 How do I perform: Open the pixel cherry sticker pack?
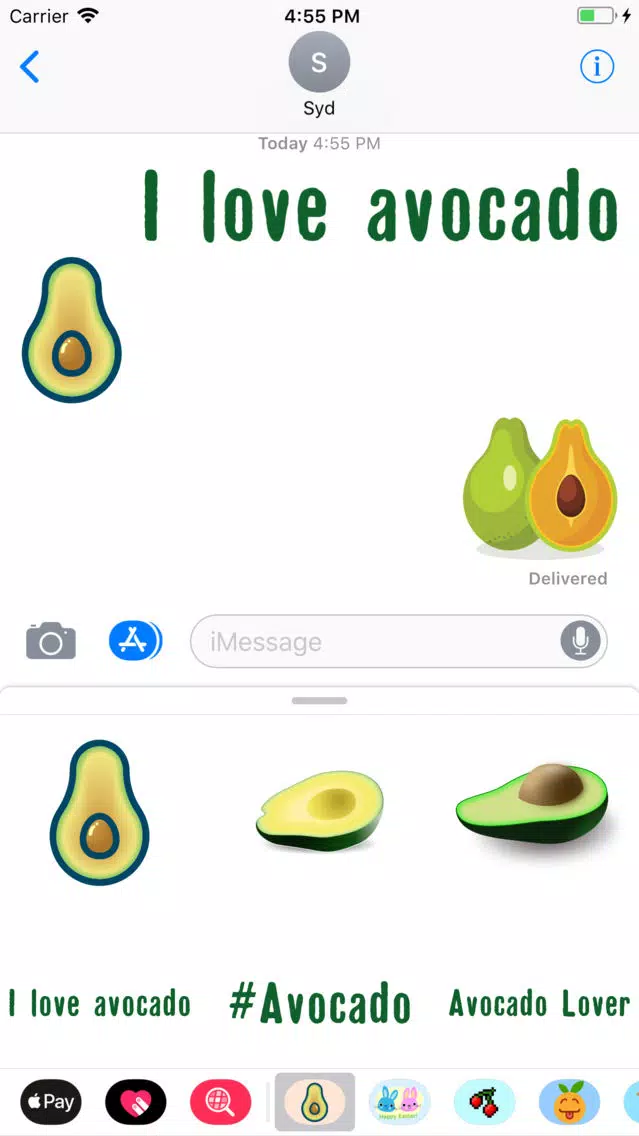point(484,1102)
